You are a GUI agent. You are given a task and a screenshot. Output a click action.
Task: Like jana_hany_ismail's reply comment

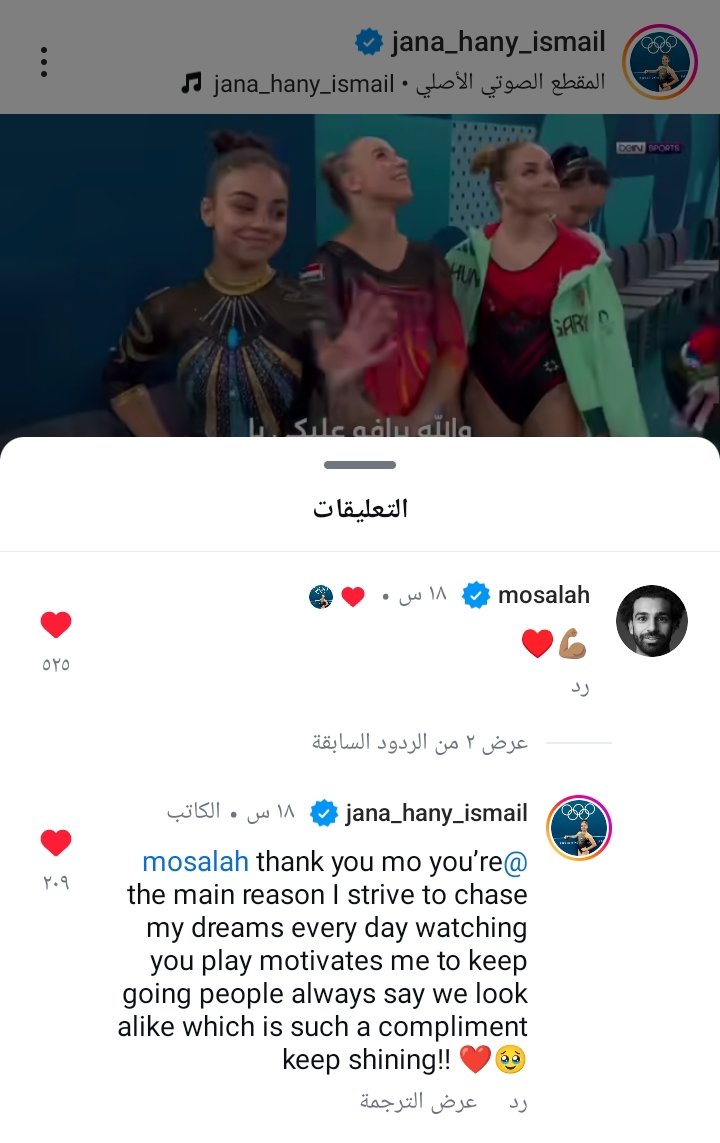(x=56, y=843)
